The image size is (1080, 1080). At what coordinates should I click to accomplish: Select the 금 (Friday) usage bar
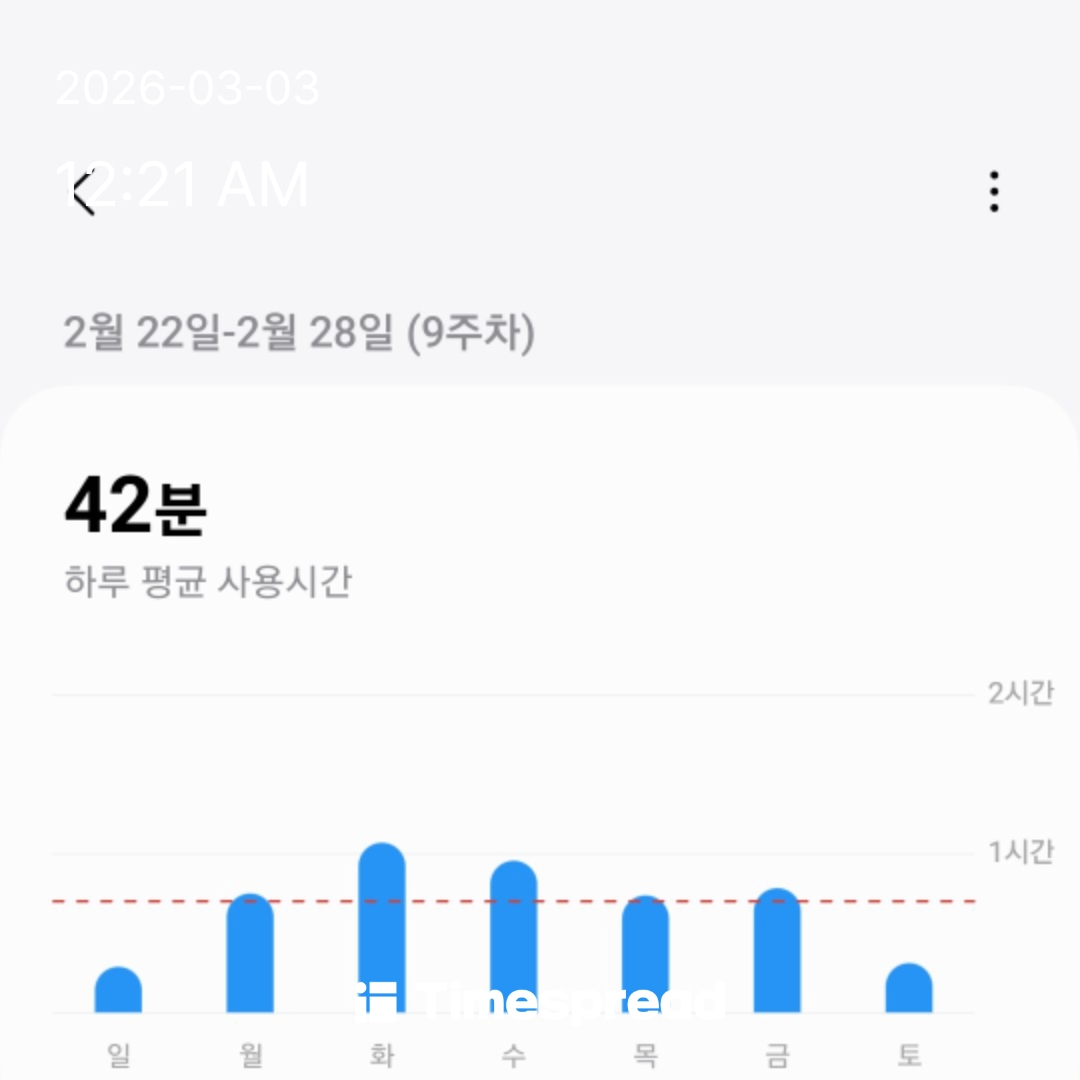[x=778, y=950]
